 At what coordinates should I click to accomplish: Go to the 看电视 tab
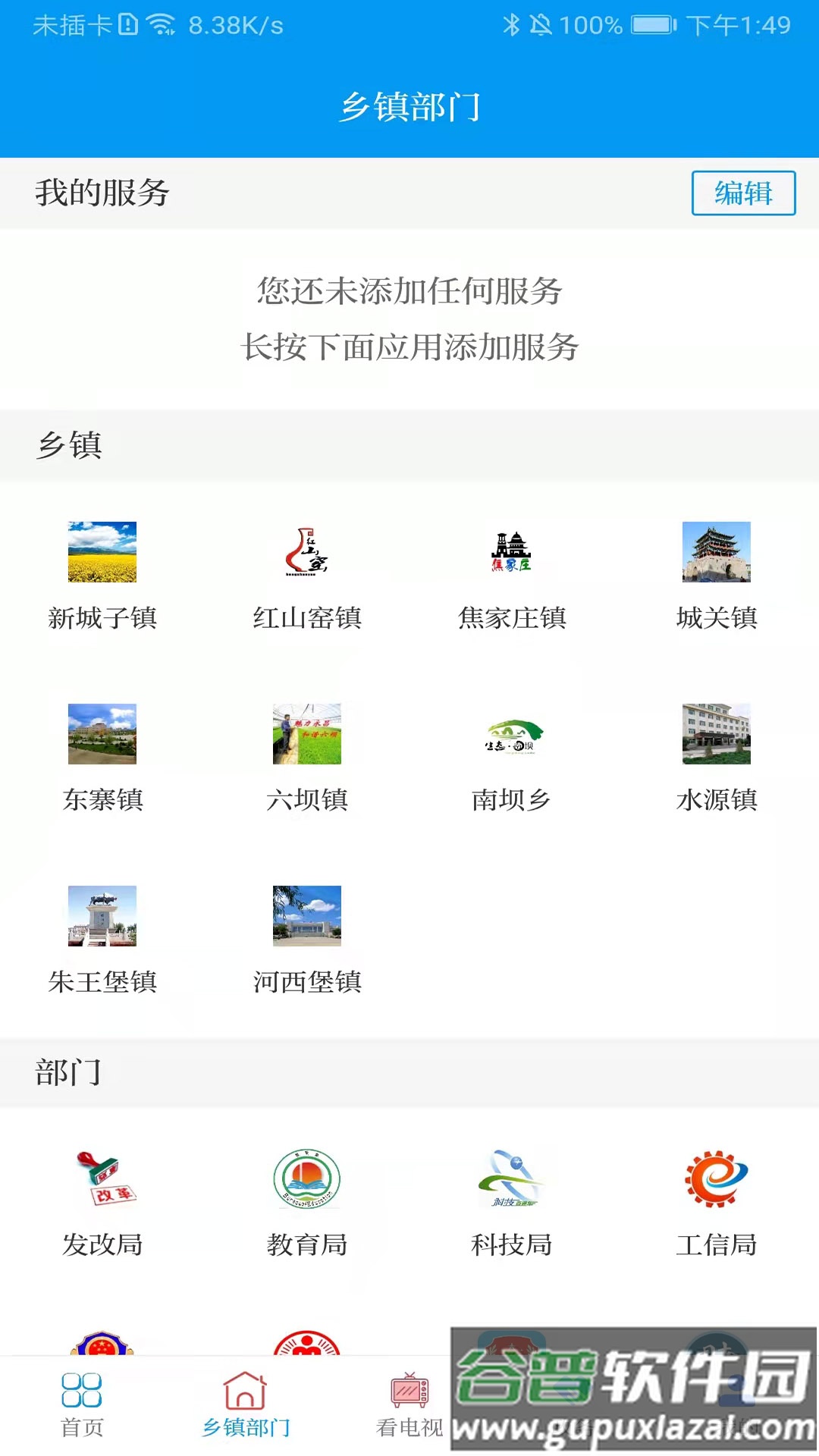(x=409, y=1405)
